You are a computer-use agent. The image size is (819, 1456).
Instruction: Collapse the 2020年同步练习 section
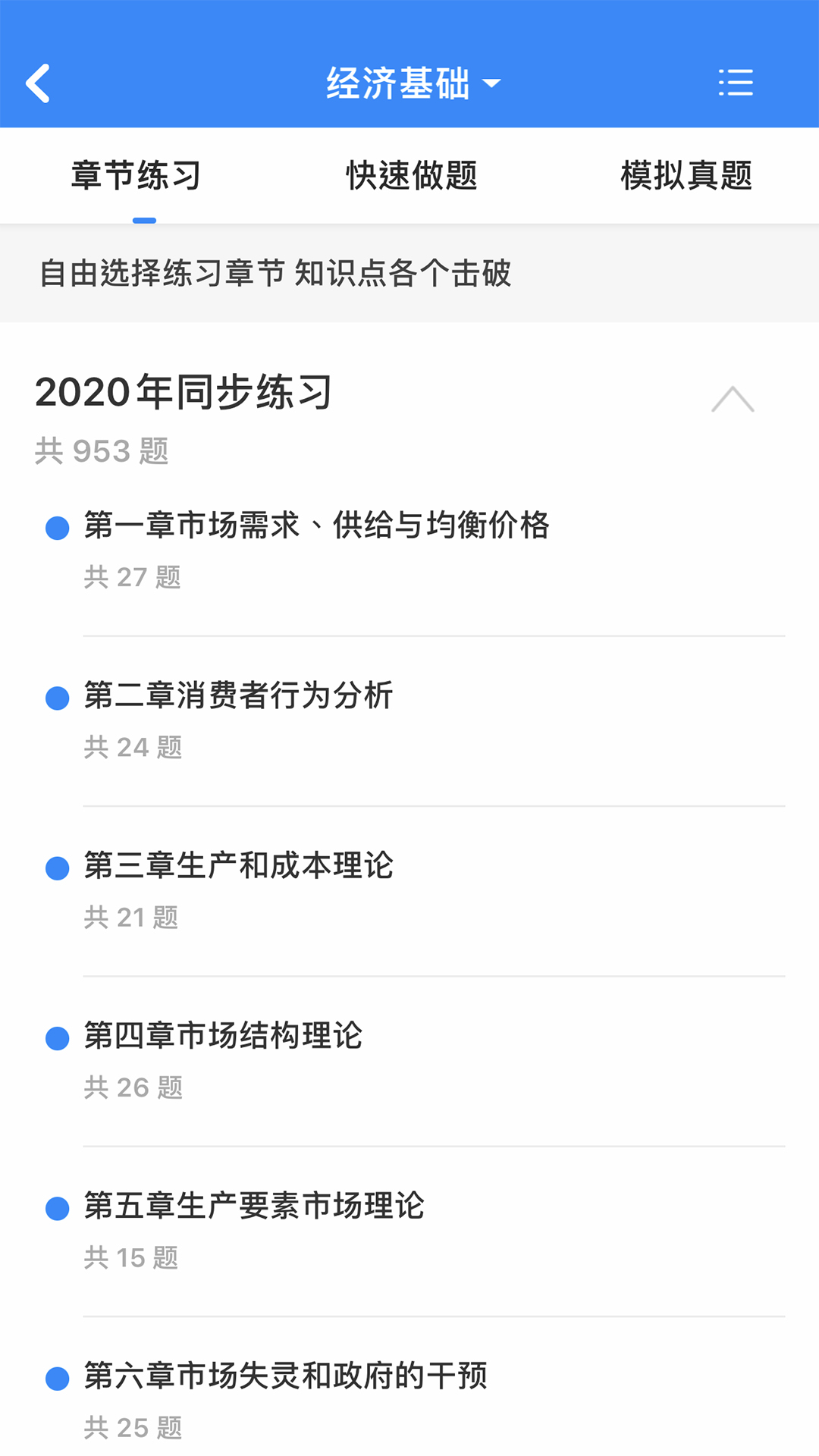click(x=733, y=399)
